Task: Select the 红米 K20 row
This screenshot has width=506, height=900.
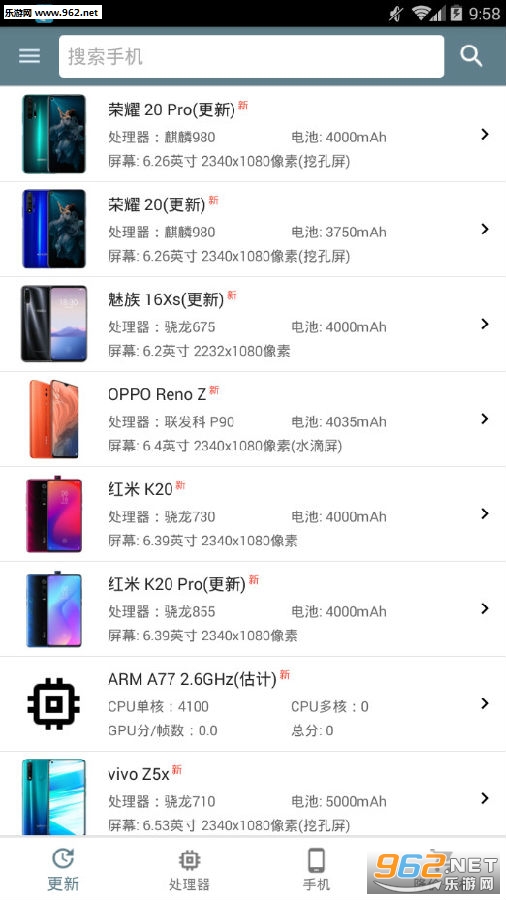Action: click(x=253, y=514)
